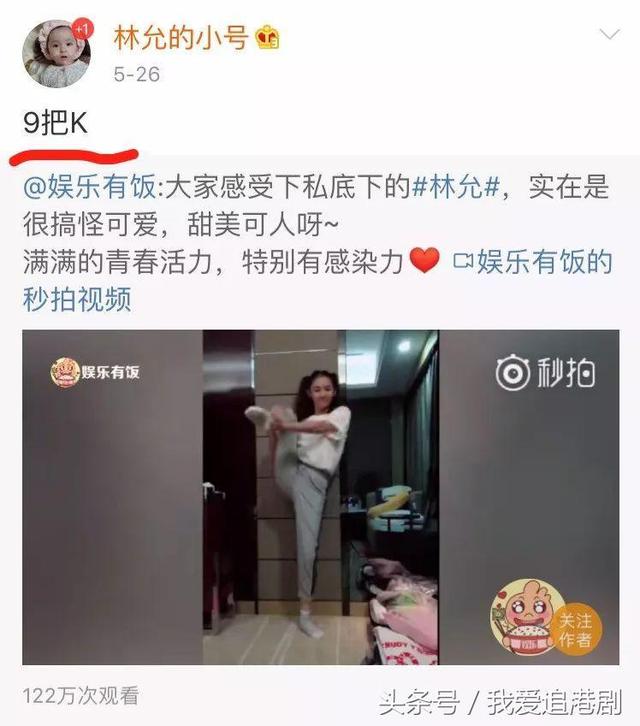The height and width of the screenshot is (726, 640).
Task: Open the @娱乐有饭 mention
Action: click(x=84, y=188)
